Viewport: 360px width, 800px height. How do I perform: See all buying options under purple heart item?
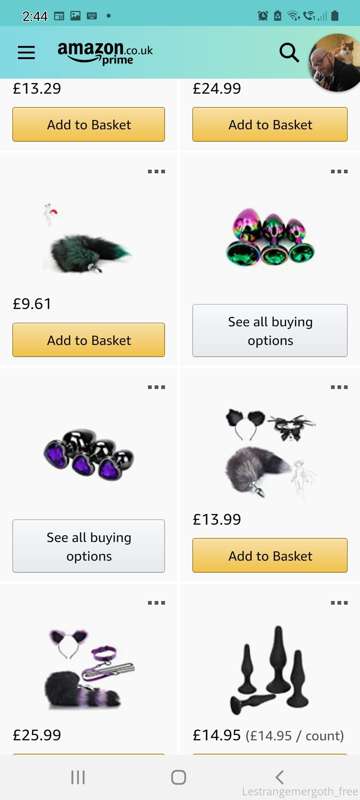click(89, 546)
